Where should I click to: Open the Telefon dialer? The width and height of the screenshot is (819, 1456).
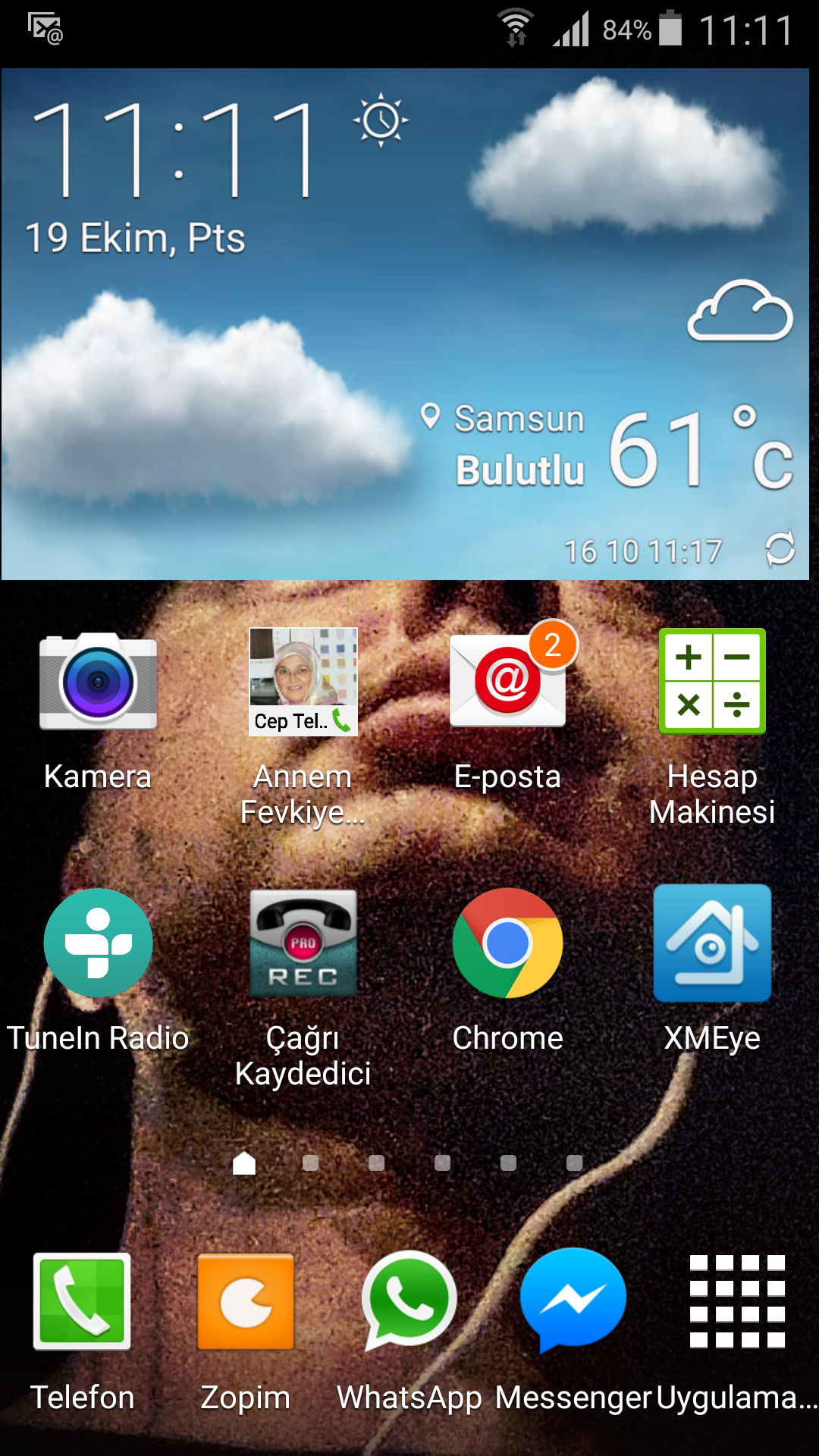pos(82,1301)
